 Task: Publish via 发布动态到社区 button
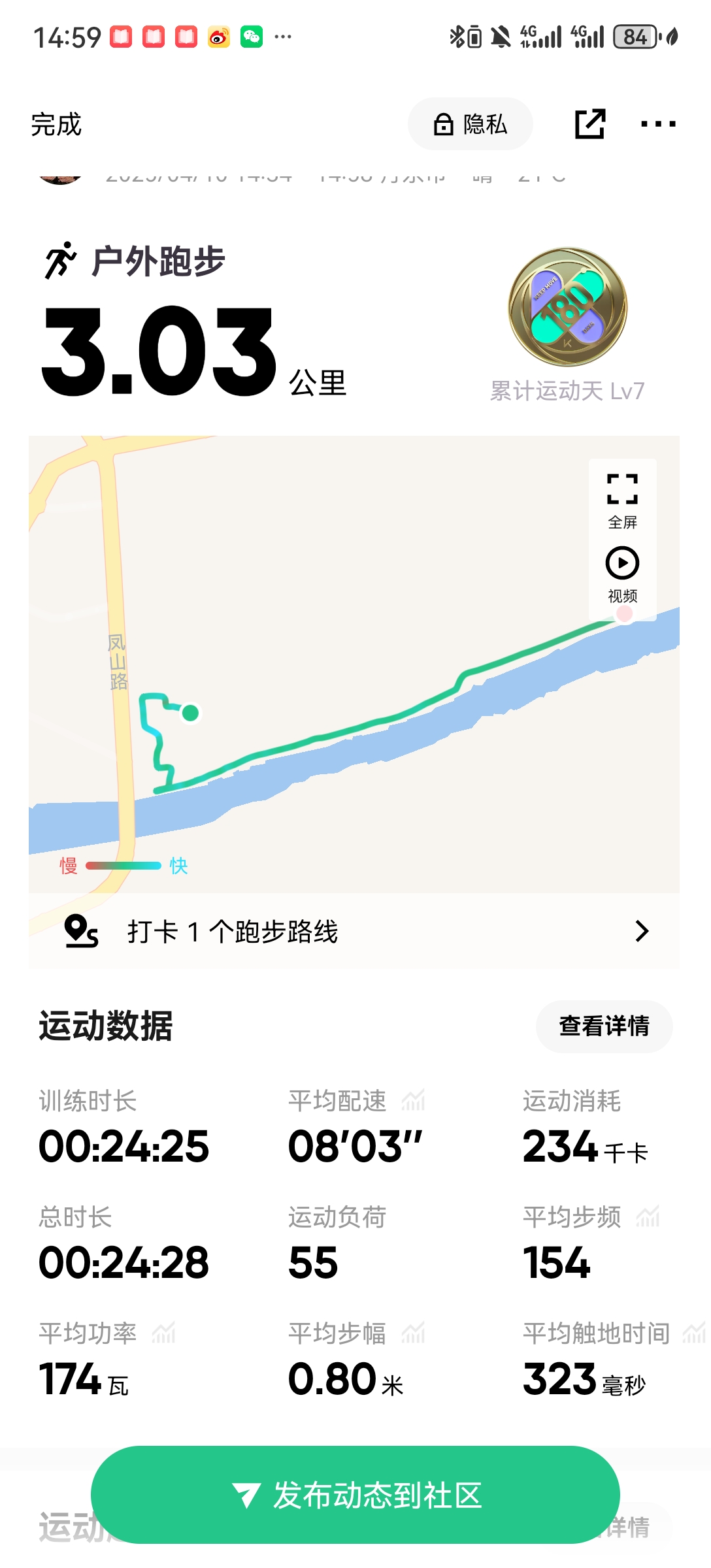point(355,1495)
